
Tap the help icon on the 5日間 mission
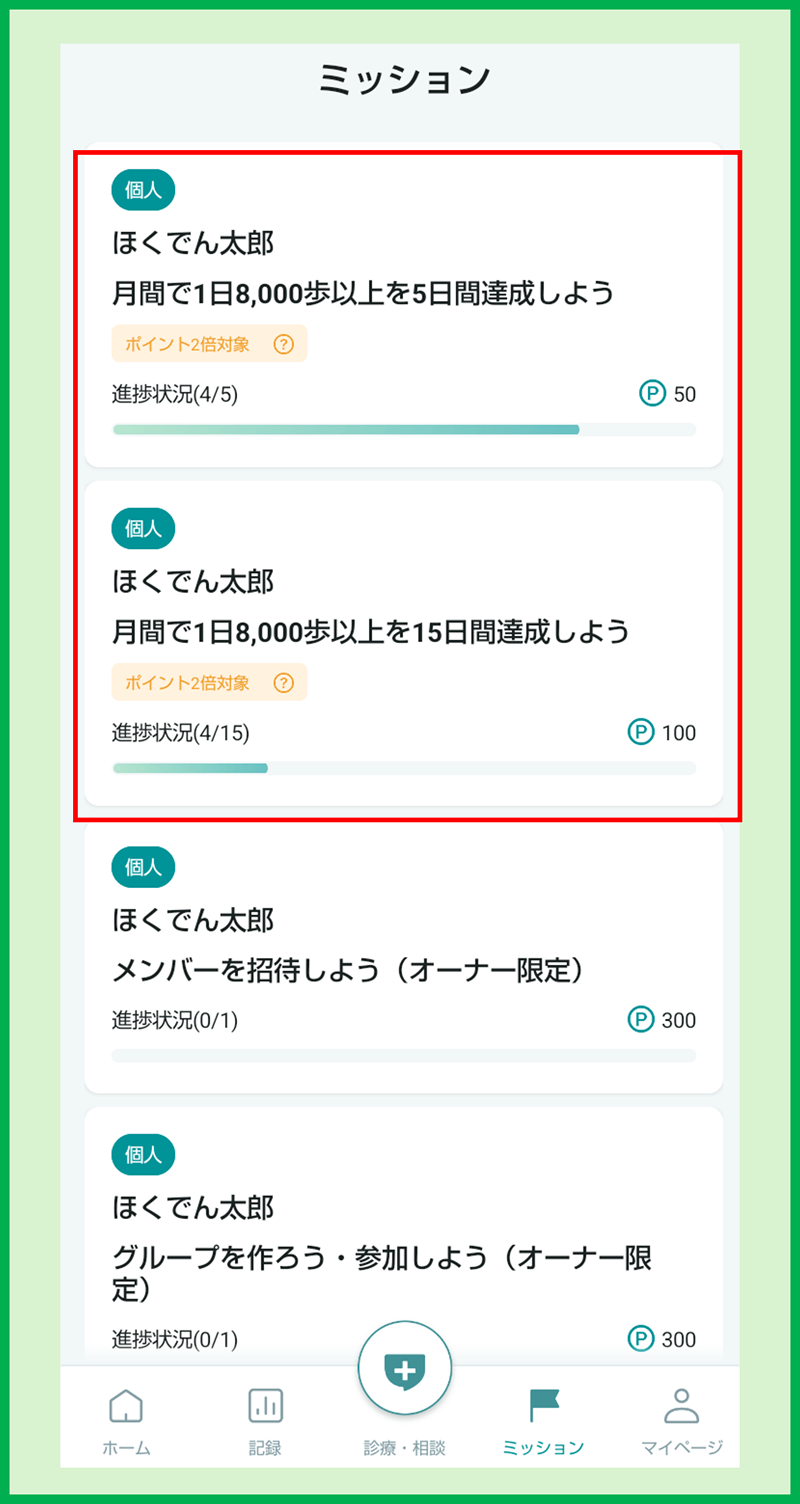tap(283, 344)
